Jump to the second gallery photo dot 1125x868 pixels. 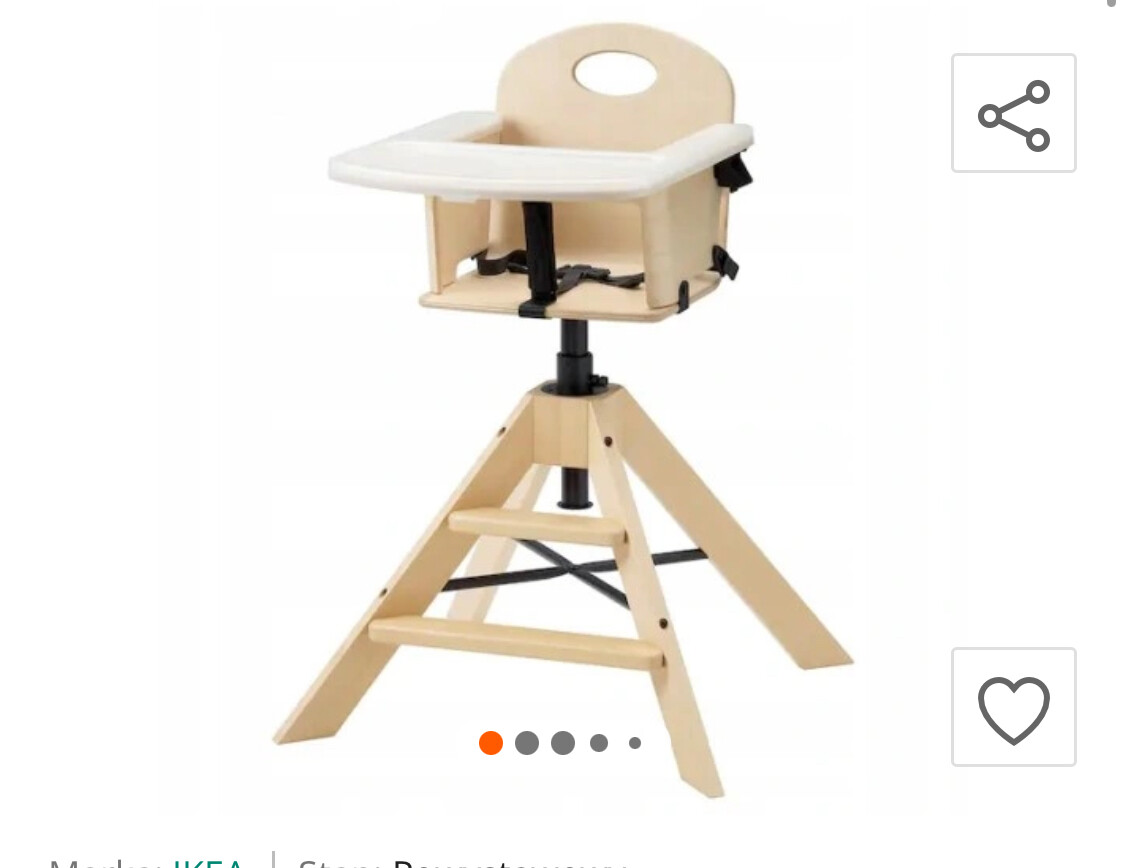click(x=527, y=743)
